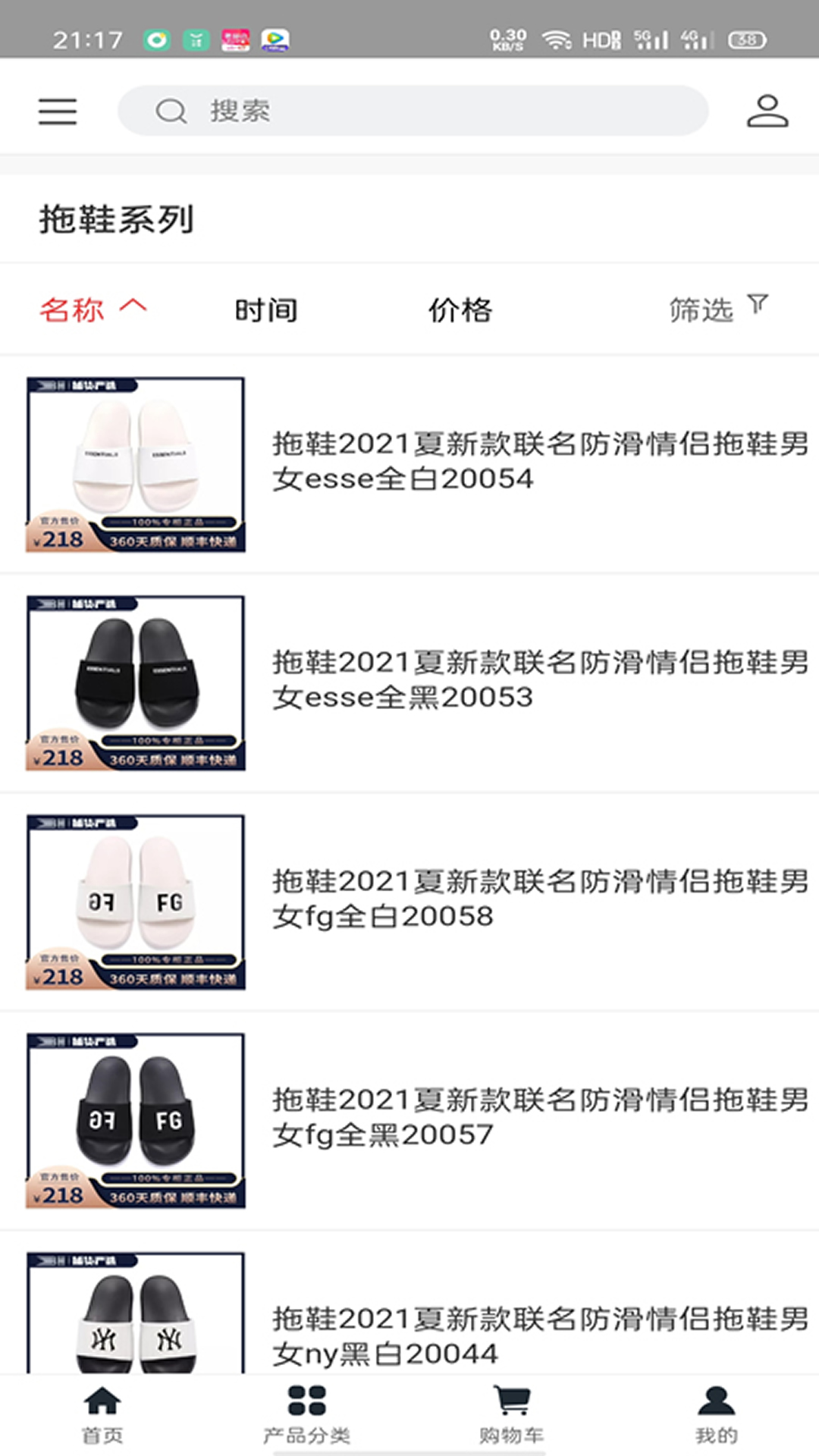This screenshot has width=819, height=1456.
Task: Expand the search suggestions box
Action: [413, 111]
